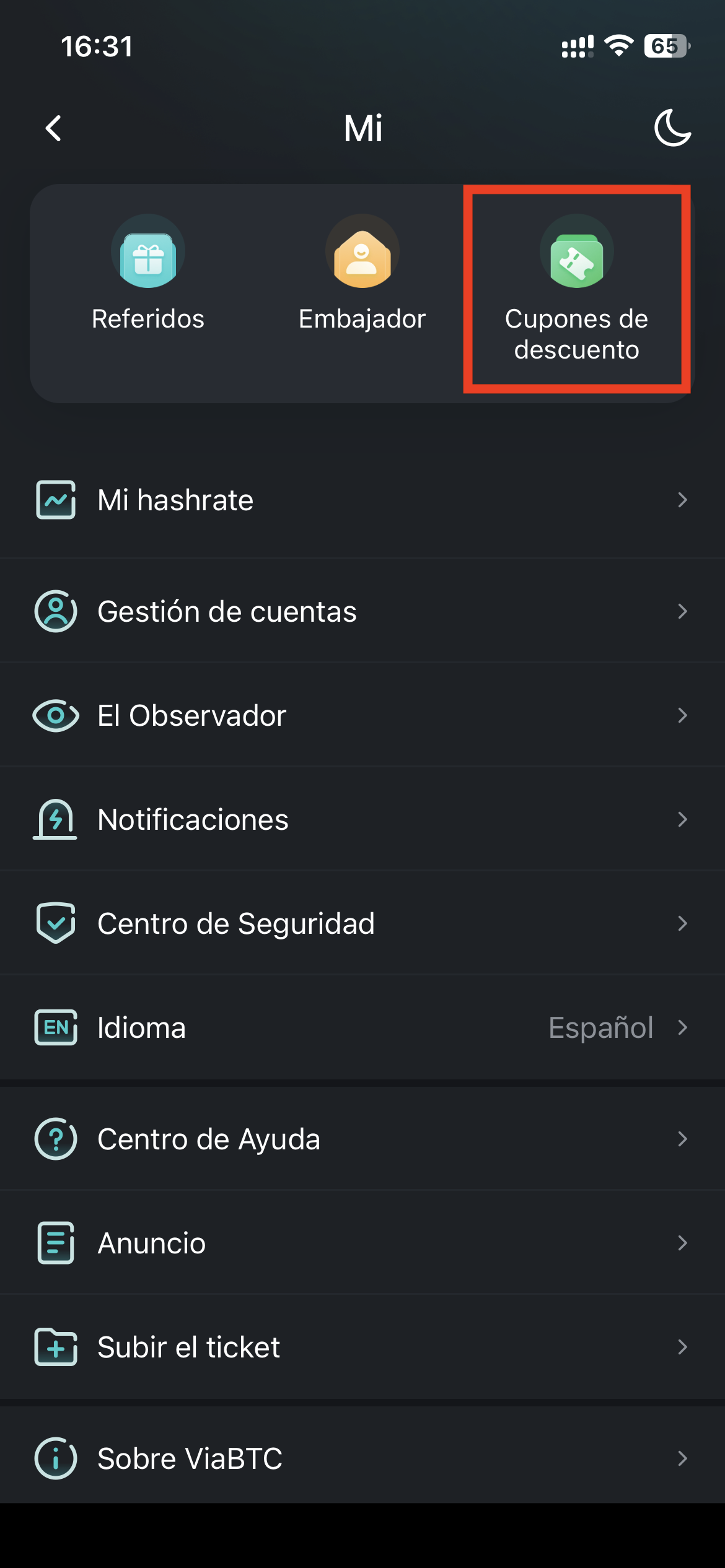
Task: Toggle dark mode with the moon icon
Action: point(672,128)
